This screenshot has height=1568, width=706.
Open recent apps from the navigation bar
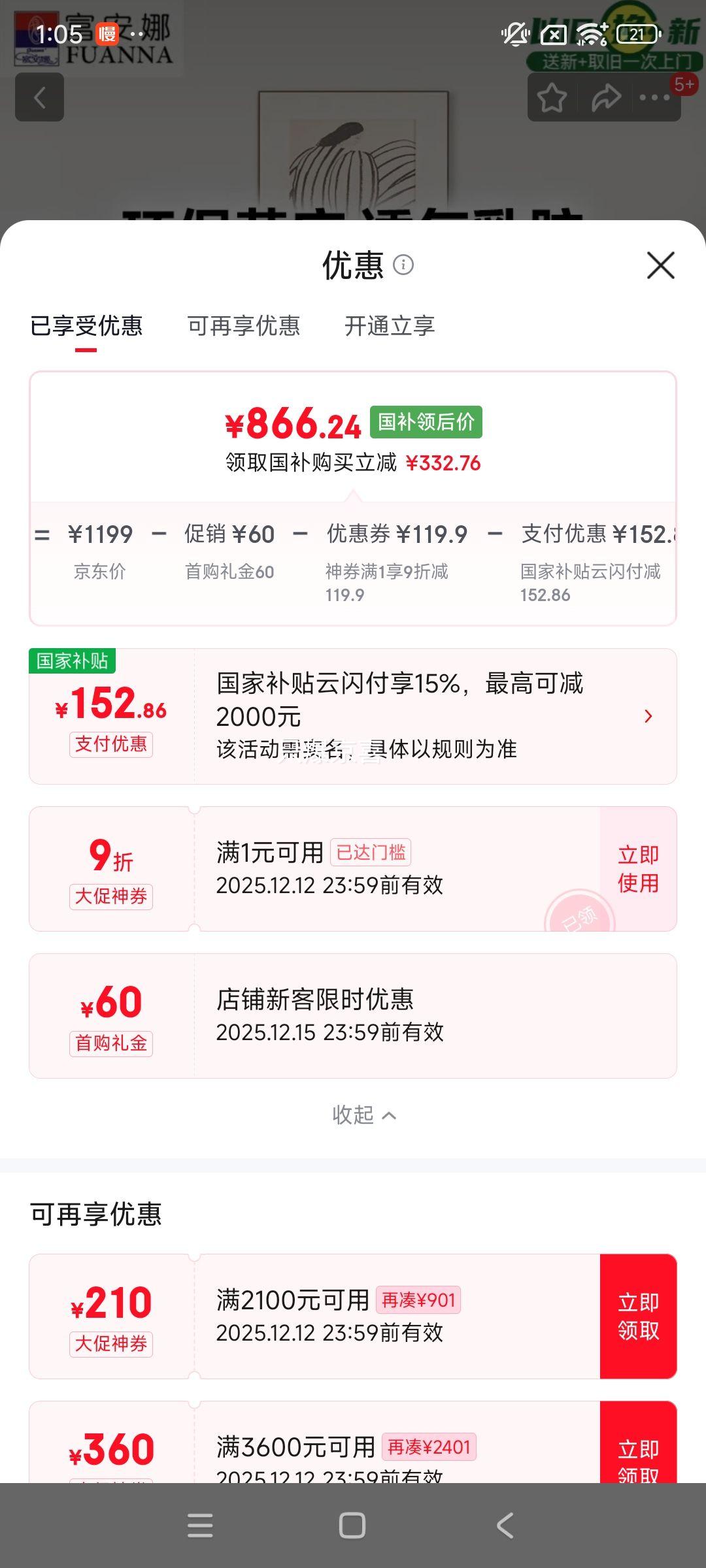pyautogui.click(x=201, y=1526)
